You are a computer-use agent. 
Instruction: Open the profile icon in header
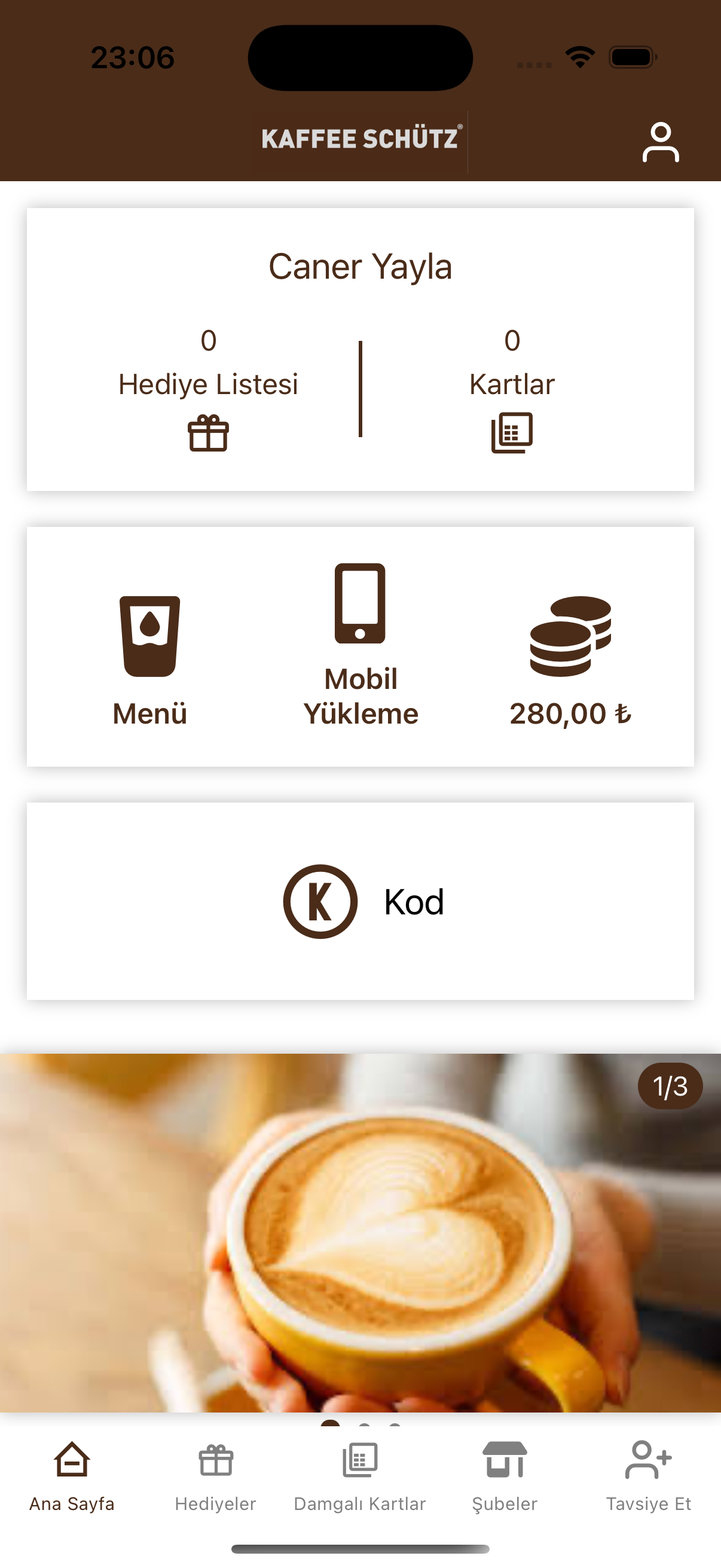(x=660, y=142)
